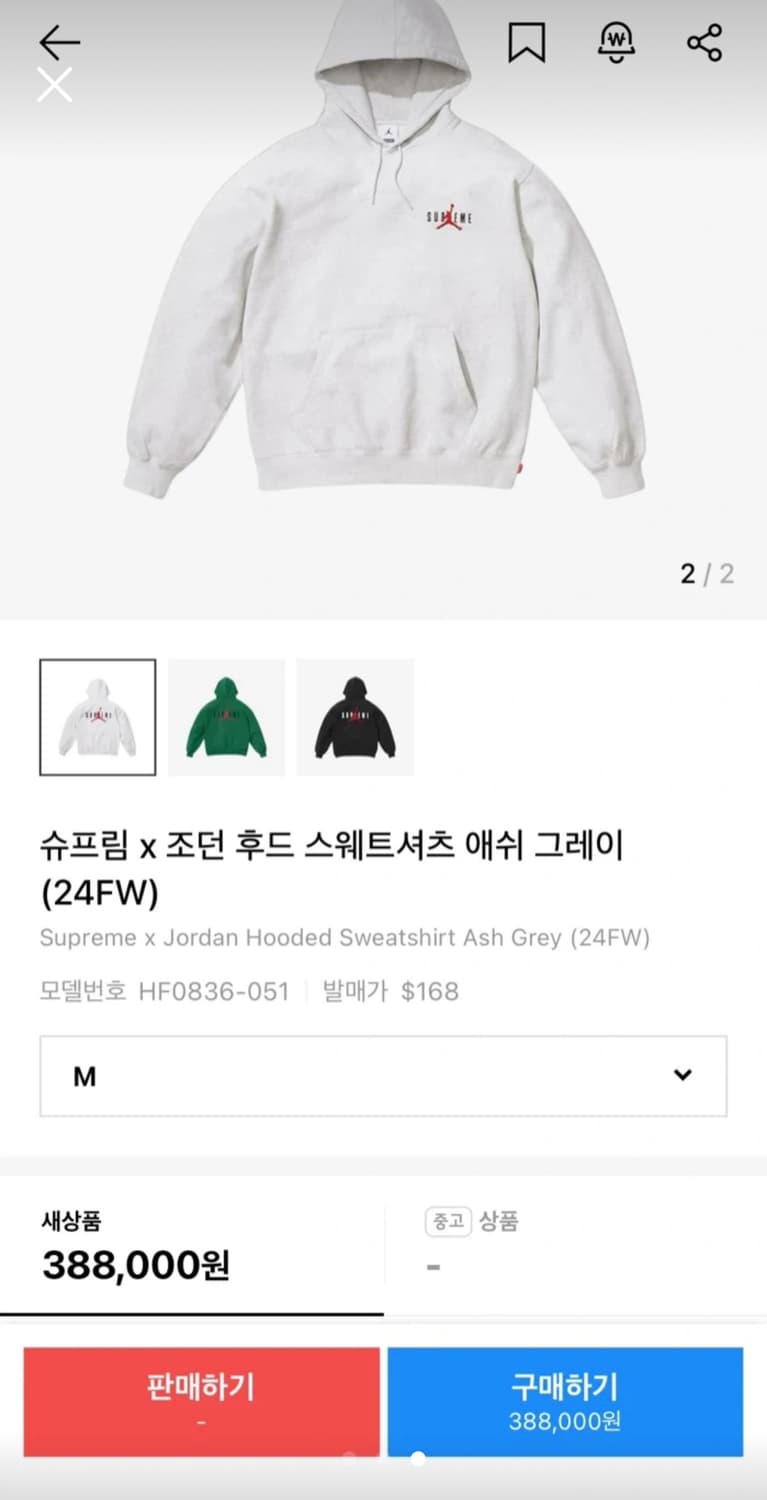The image size is (767, 1500).
Task: Select the ash grey hoodie thumbnail
Action: 97,716
